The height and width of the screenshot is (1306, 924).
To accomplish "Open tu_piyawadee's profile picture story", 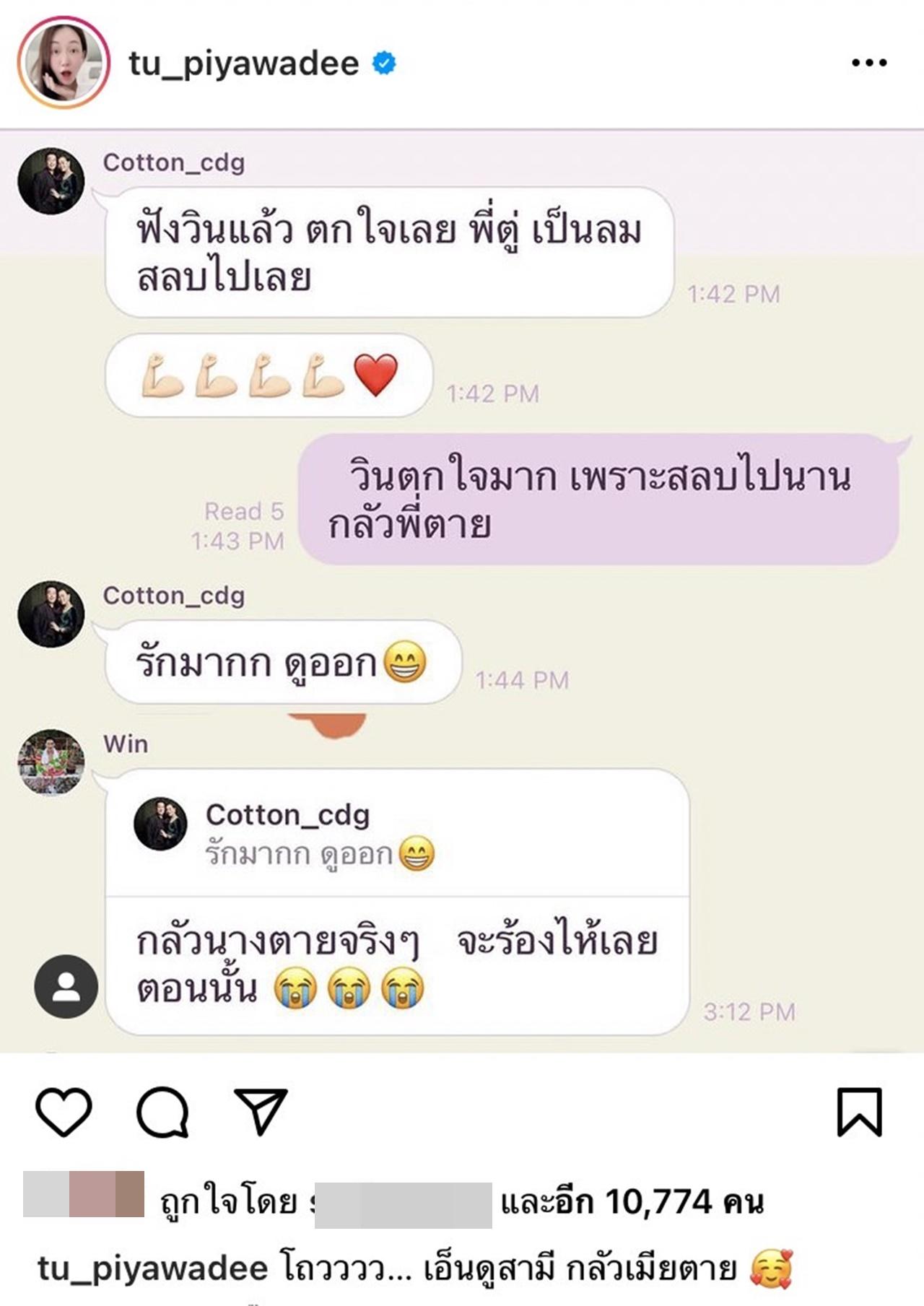I will tap(64, 64).
